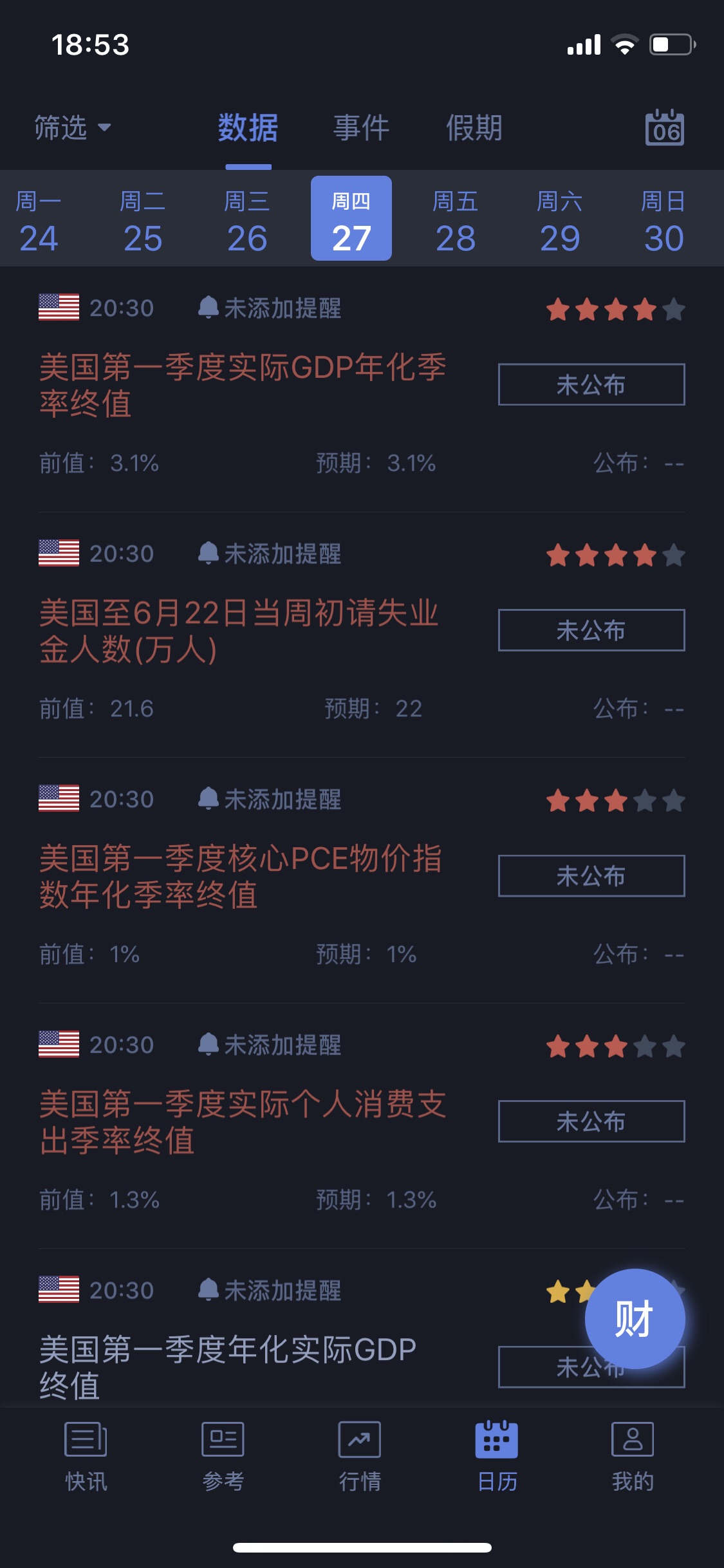Select 周一 24 in the week bar
Viewport: 724px width, 1568px height.
point(39,221)
